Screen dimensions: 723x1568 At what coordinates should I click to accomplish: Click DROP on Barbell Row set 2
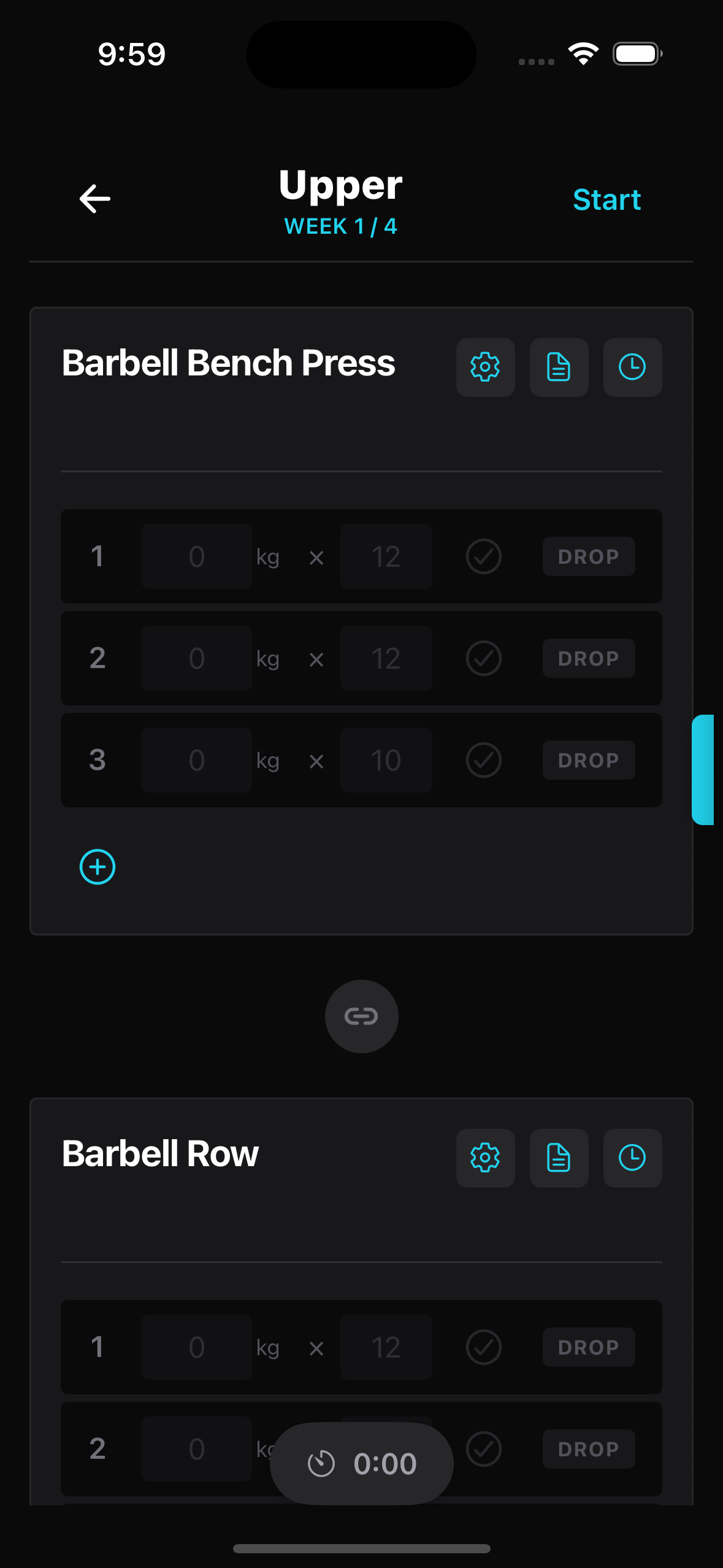[x=587, y=1448]
